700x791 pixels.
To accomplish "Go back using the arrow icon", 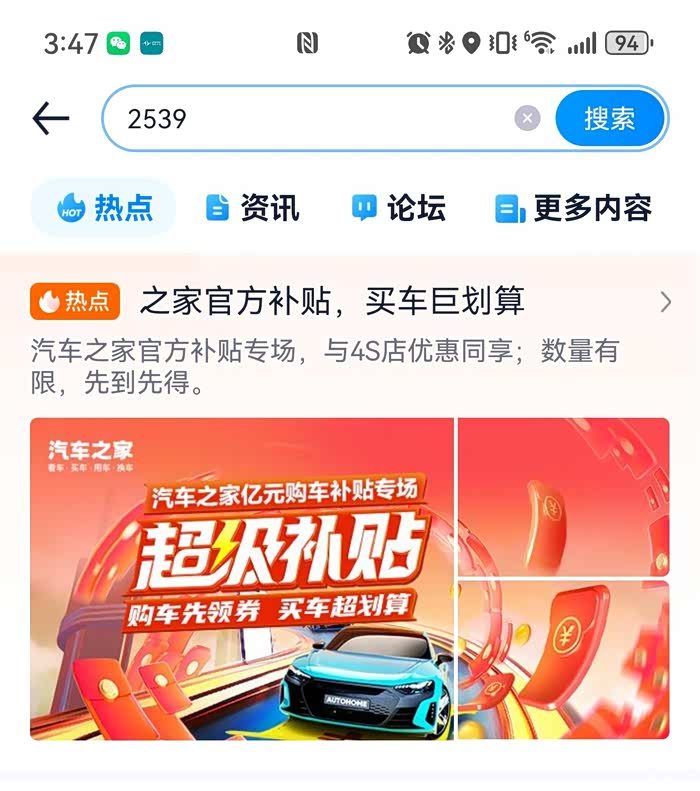I will pos(51,119).
